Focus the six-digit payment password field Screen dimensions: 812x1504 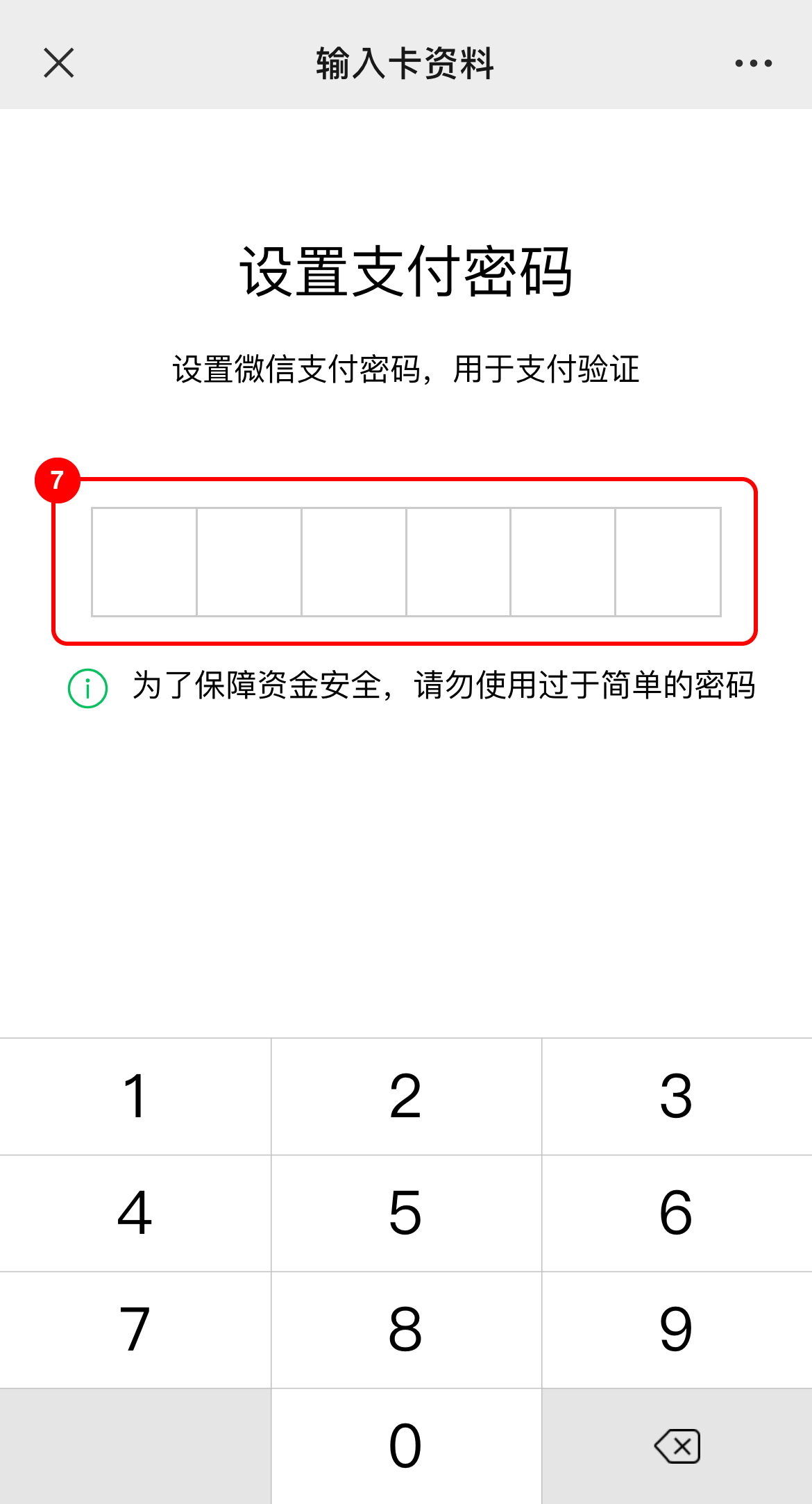(406, 562)
